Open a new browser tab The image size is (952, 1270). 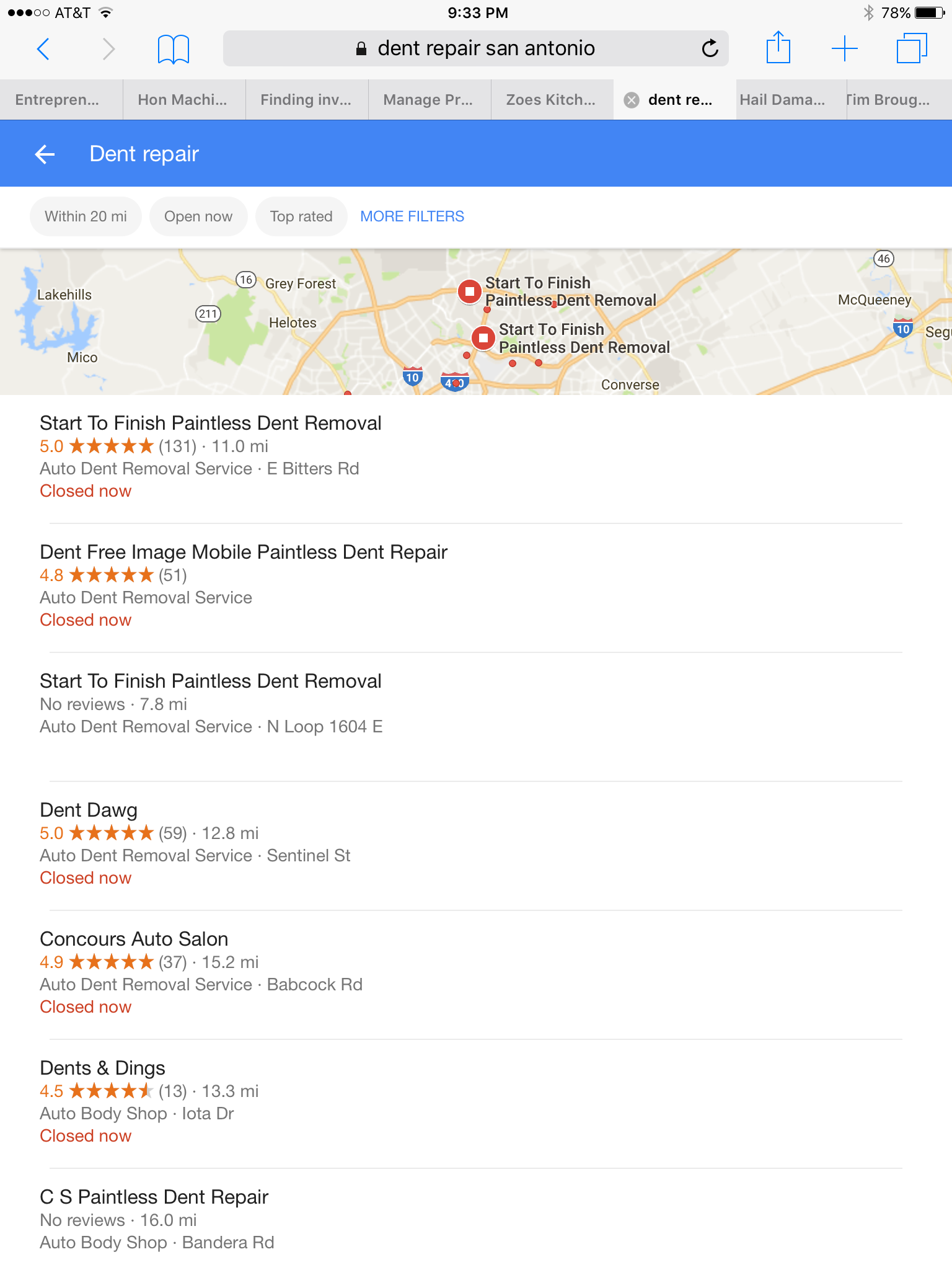click(844, 48)
